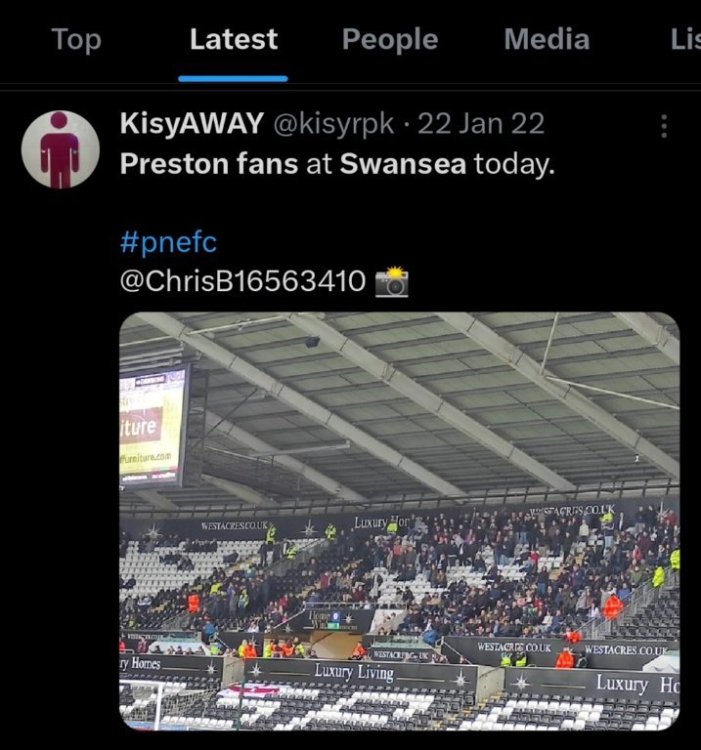
Task: Open KisyAWAY's profile avatar
Action: point(60,149)
